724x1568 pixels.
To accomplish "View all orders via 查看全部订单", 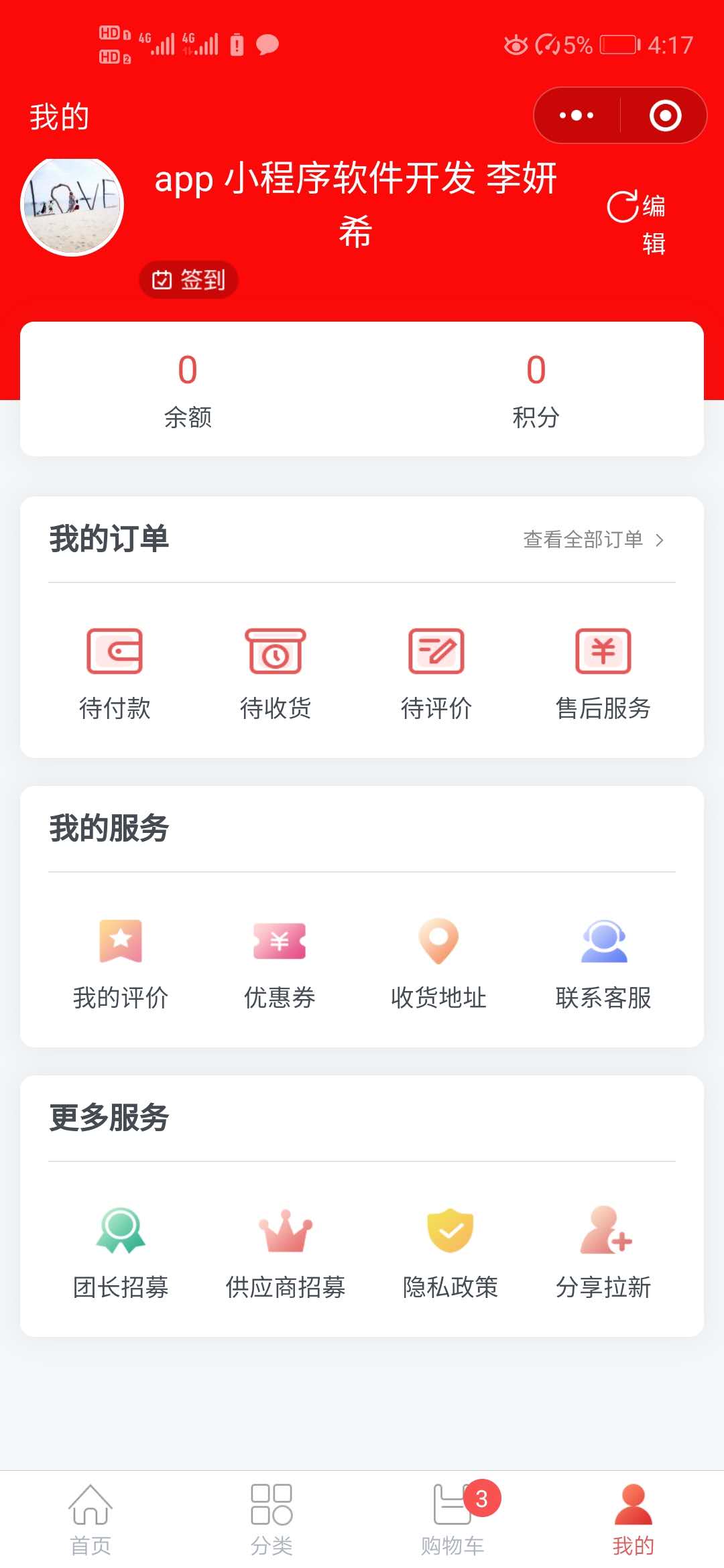I will pyautogui.click(x=593, y=539).
